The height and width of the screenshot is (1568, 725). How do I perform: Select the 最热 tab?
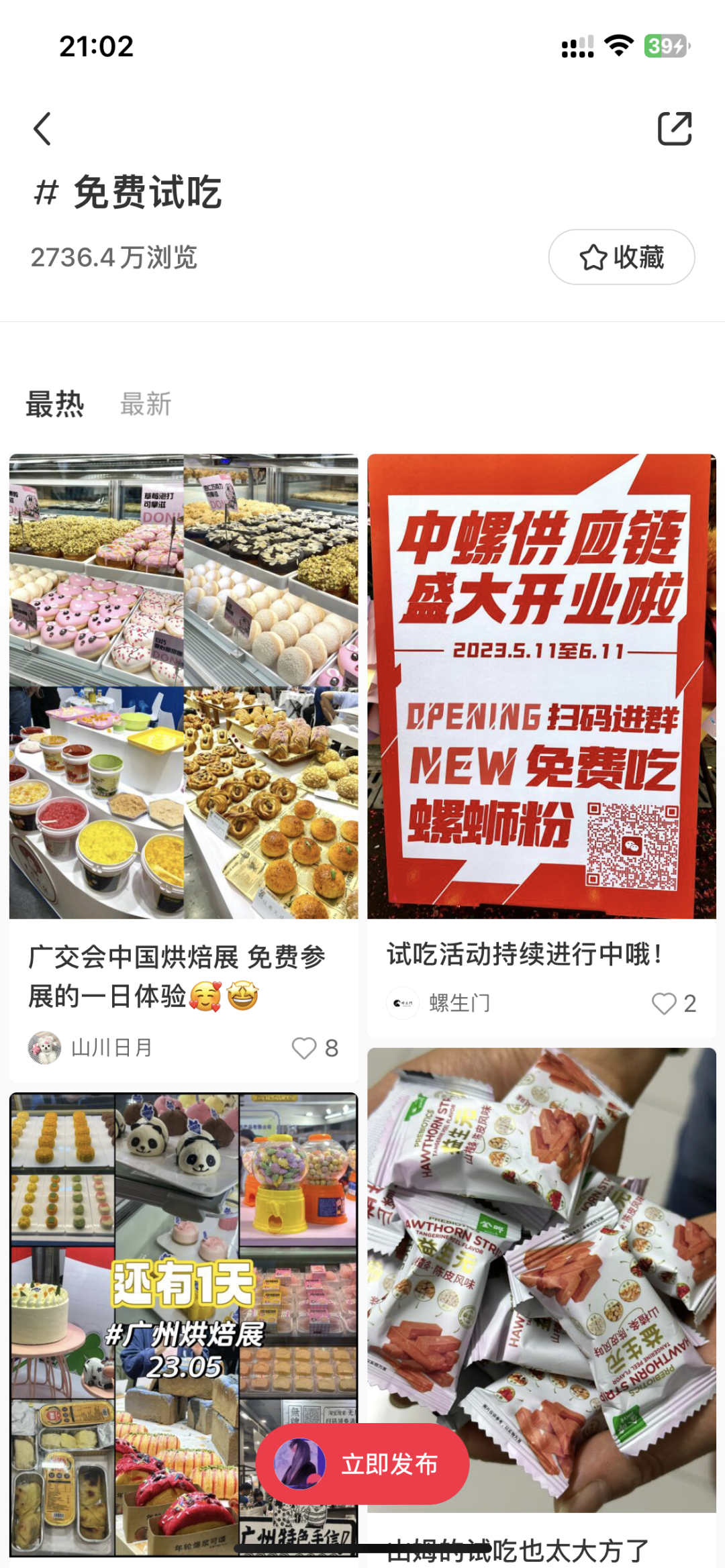55,405
